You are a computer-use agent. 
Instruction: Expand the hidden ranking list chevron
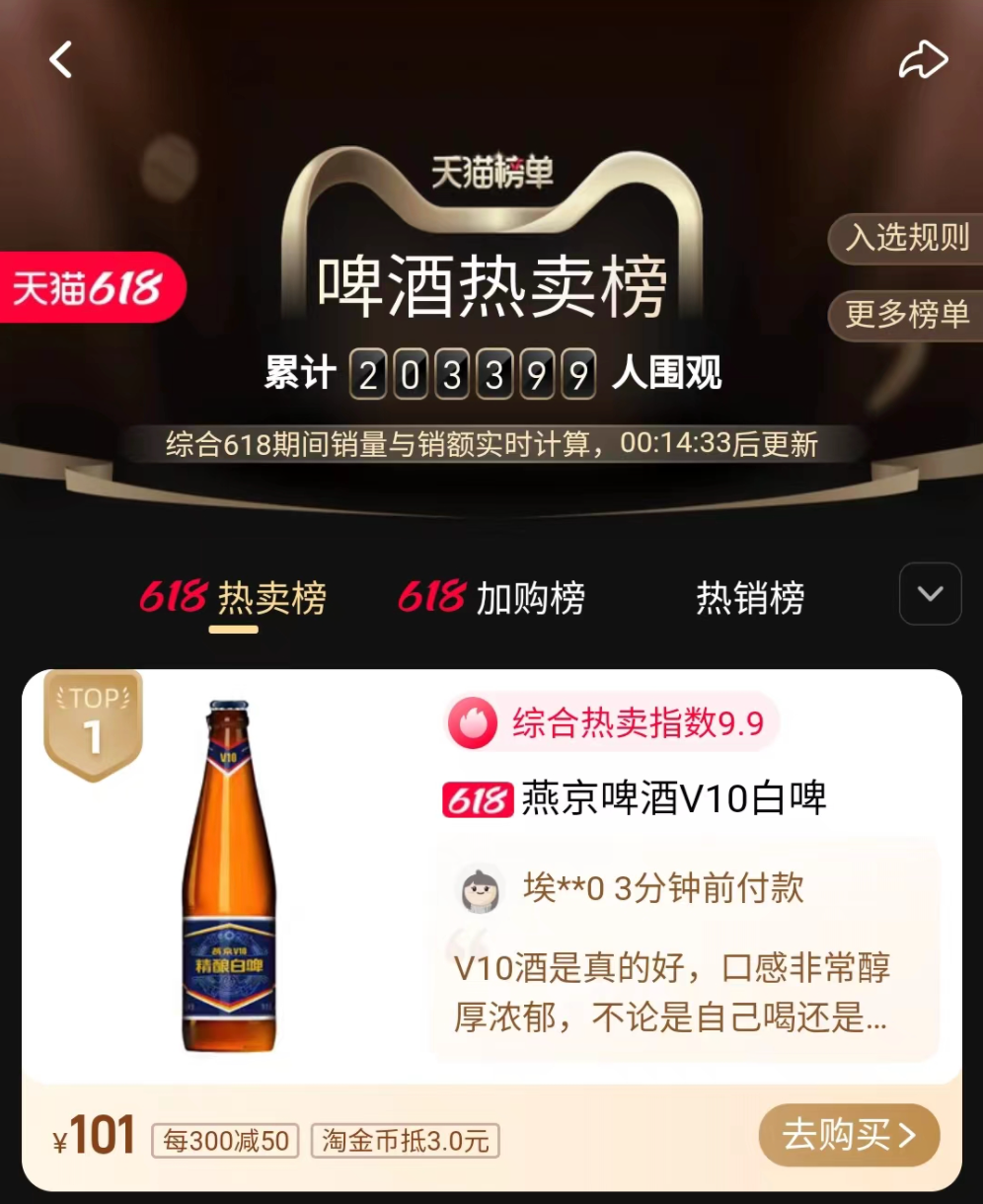(x=929, y=595)
